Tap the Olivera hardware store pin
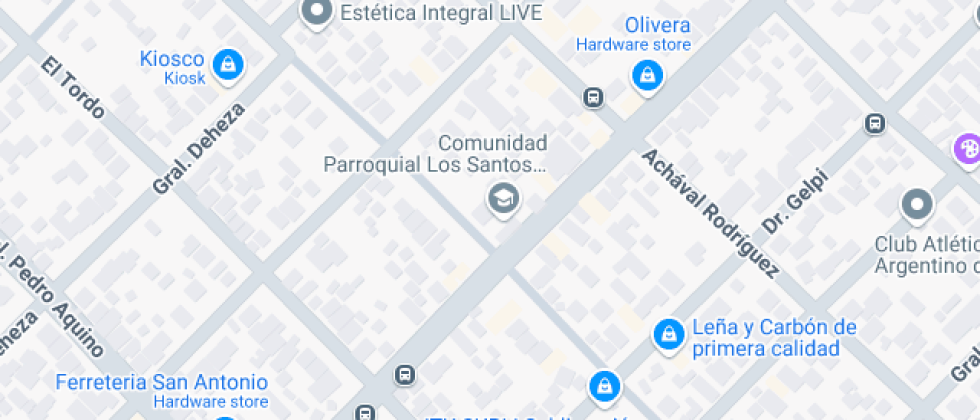 [648, 75]
